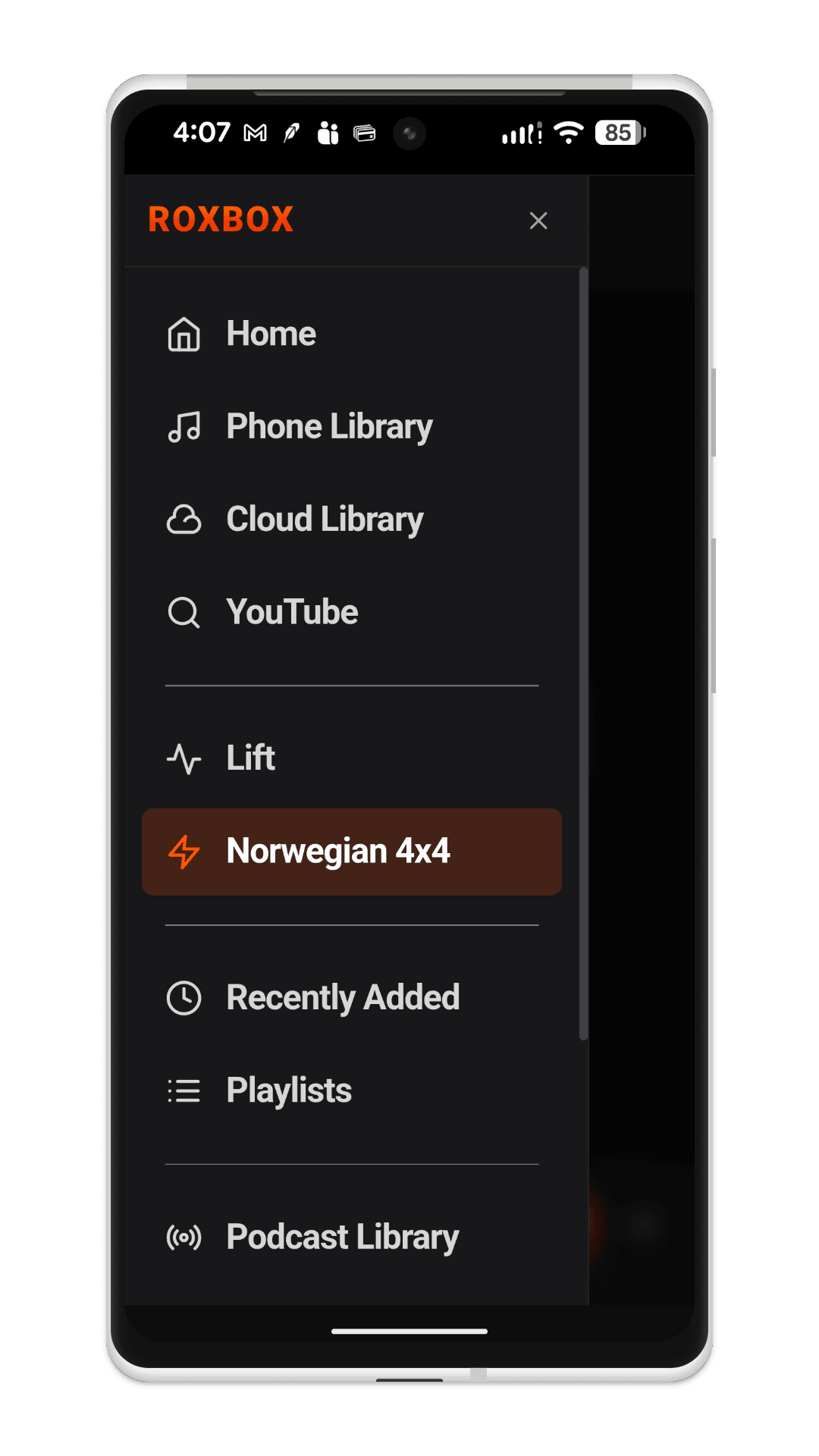Click the cloud icon for Cloud Library
The image size is (819, 1456).
(x=182, y=519)
